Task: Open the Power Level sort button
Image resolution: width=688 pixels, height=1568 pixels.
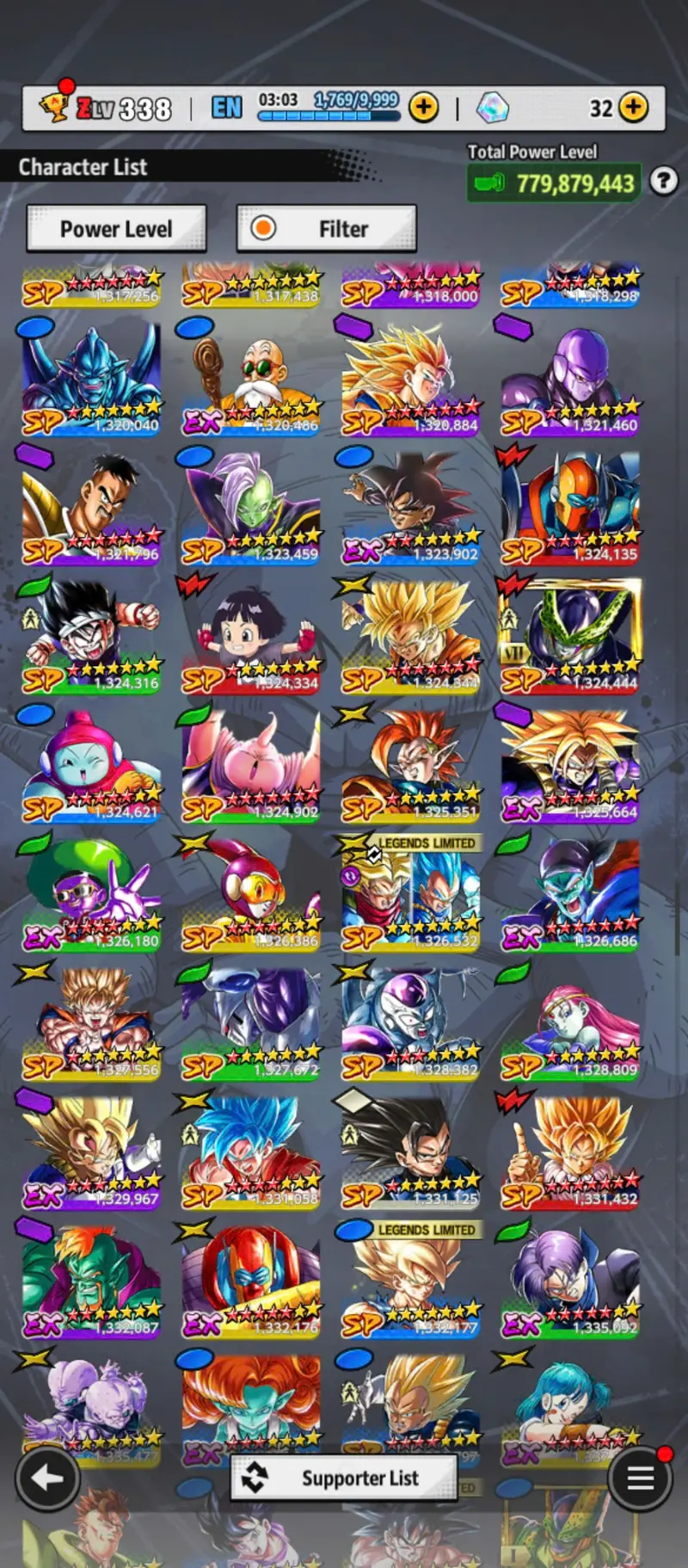Action: pos(116,229)
